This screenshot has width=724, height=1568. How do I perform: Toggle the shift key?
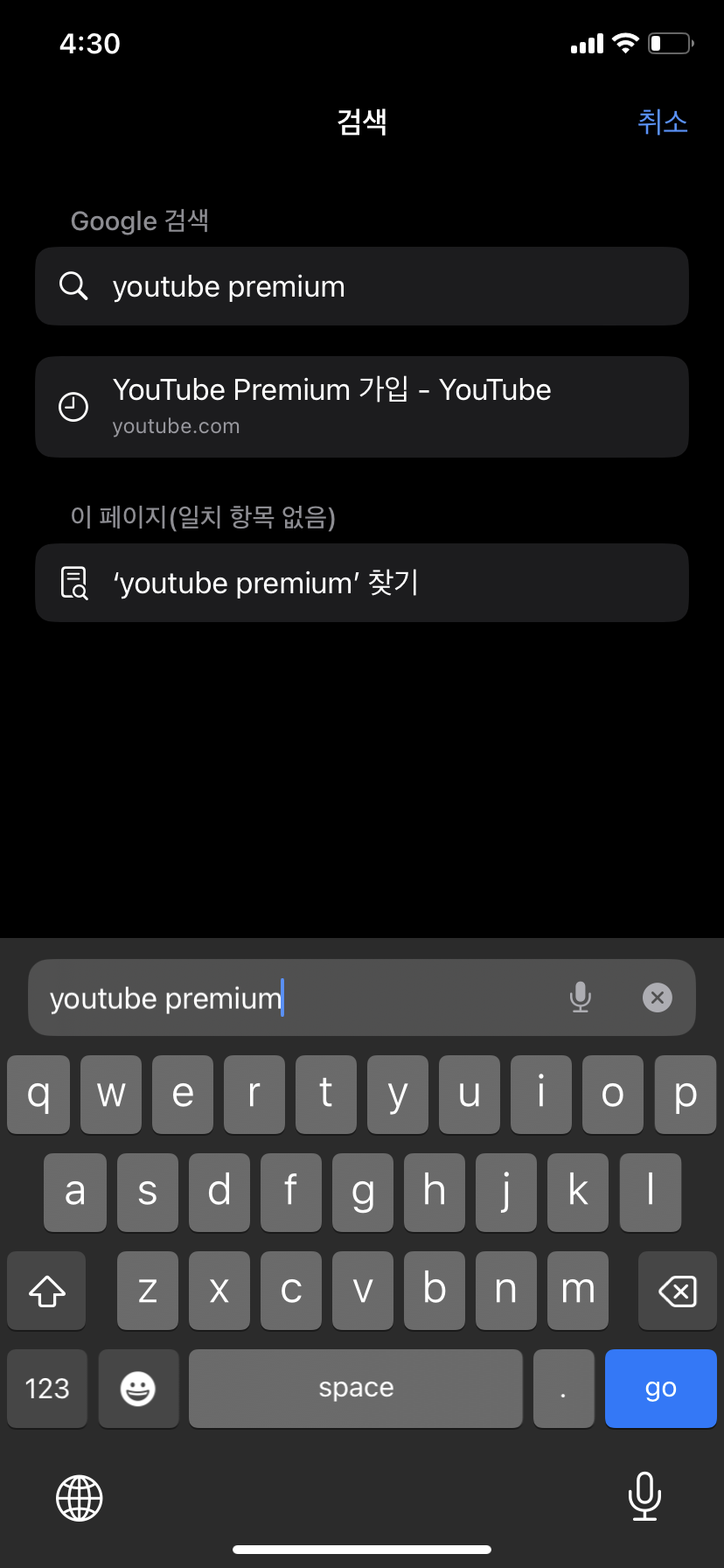pyautogui.click(x=47, y=1291)
